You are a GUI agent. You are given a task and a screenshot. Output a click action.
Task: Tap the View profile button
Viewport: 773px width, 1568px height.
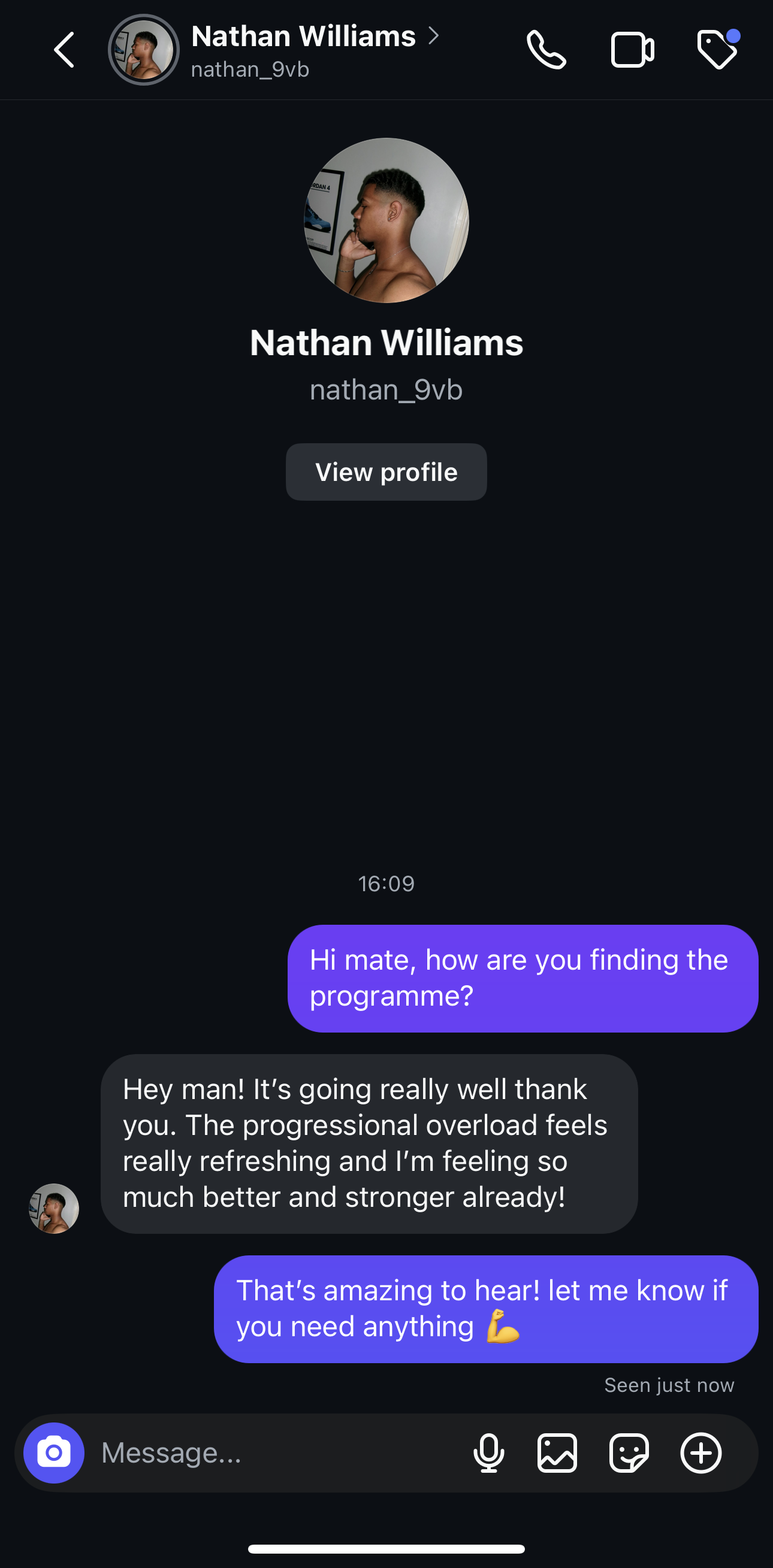click(386, 473)
